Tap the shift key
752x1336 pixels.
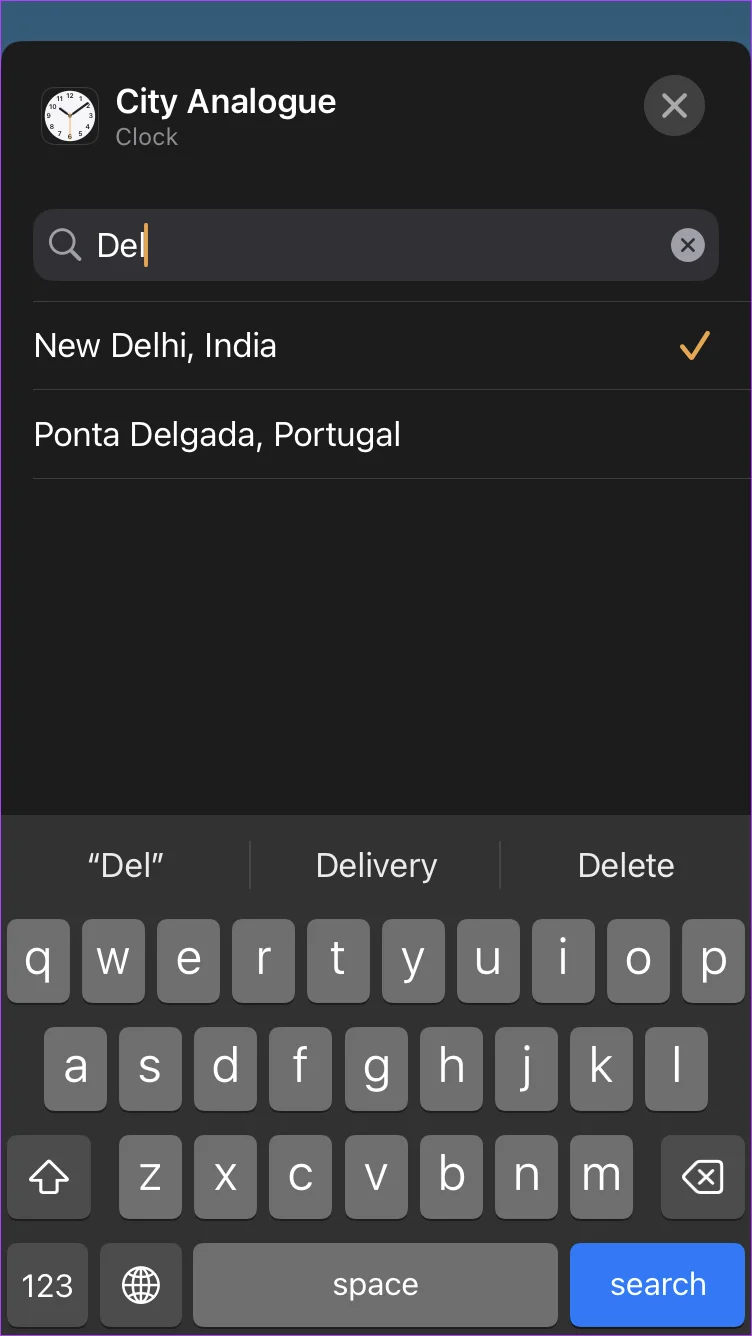(x=49, y=1177)
